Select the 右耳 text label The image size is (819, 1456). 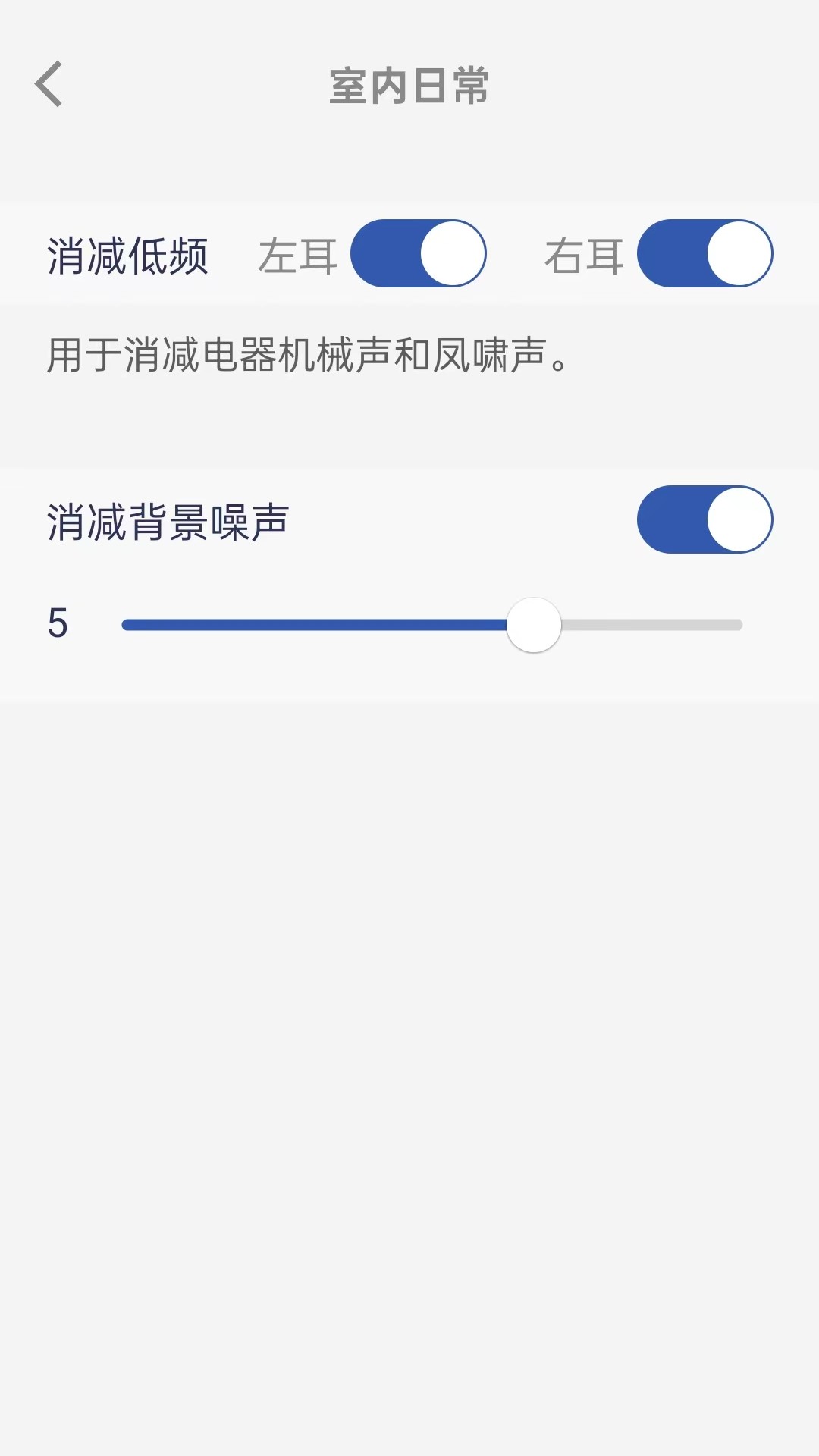click(x=584, y=254)
